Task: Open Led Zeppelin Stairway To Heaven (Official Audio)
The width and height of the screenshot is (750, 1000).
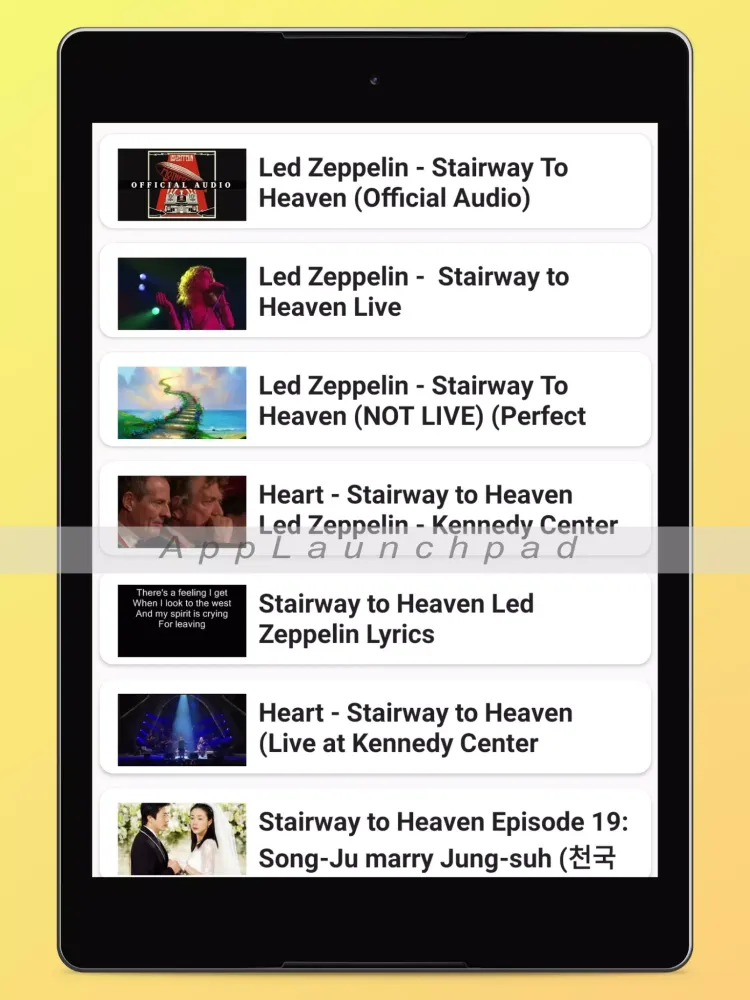Action: [376, 183]
